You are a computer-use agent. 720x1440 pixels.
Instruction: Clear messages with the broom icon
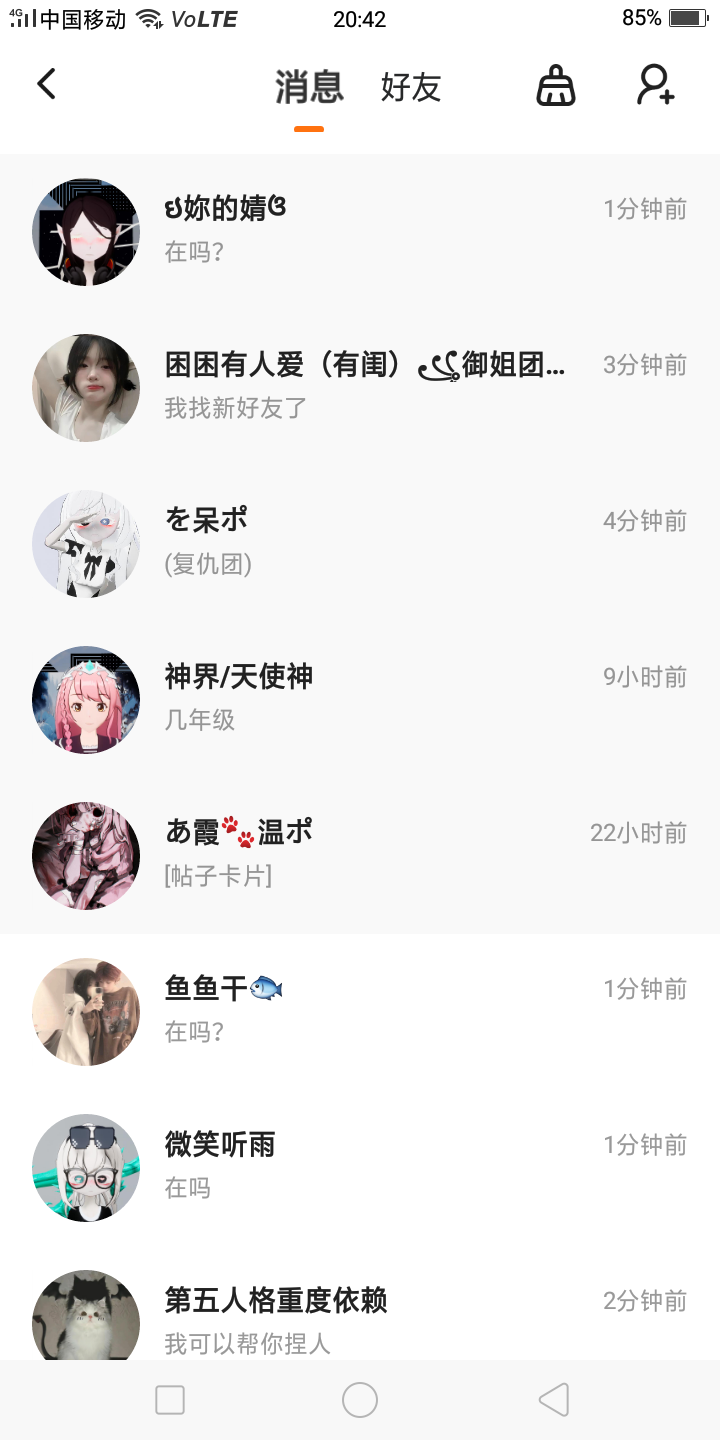(x=556, y=86)
